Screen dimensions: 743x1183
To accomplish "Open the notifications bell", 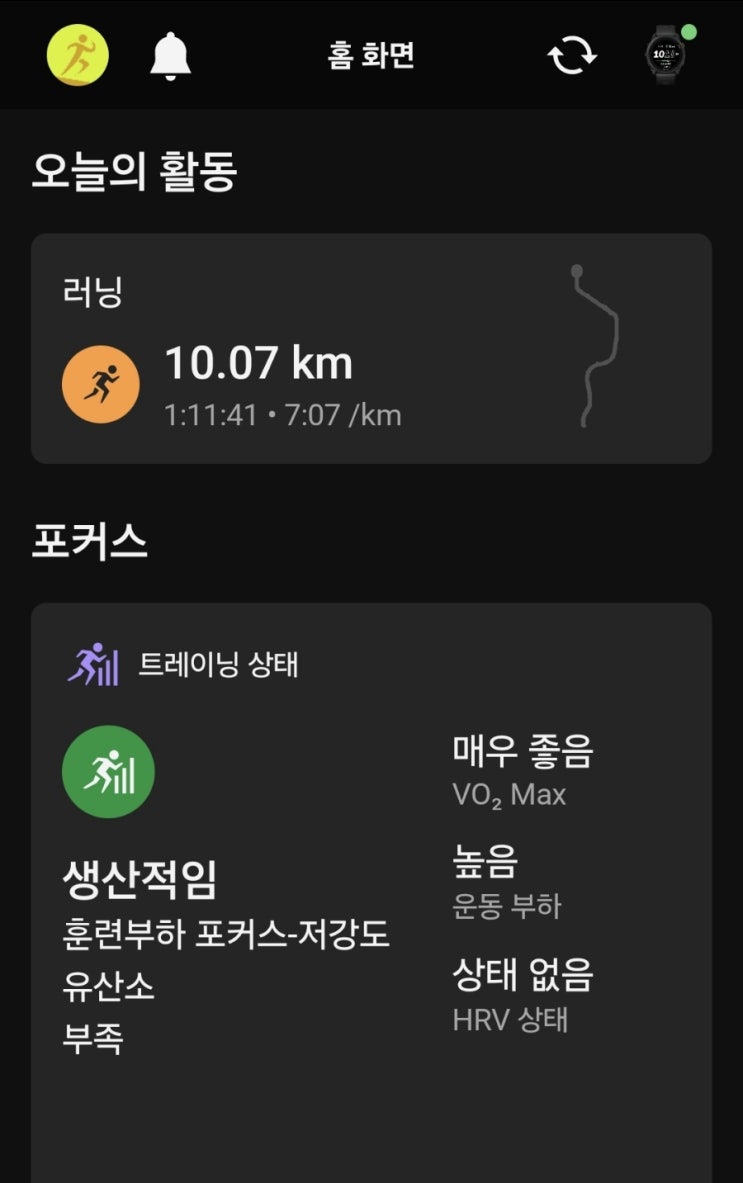I will tap(170, 56).
